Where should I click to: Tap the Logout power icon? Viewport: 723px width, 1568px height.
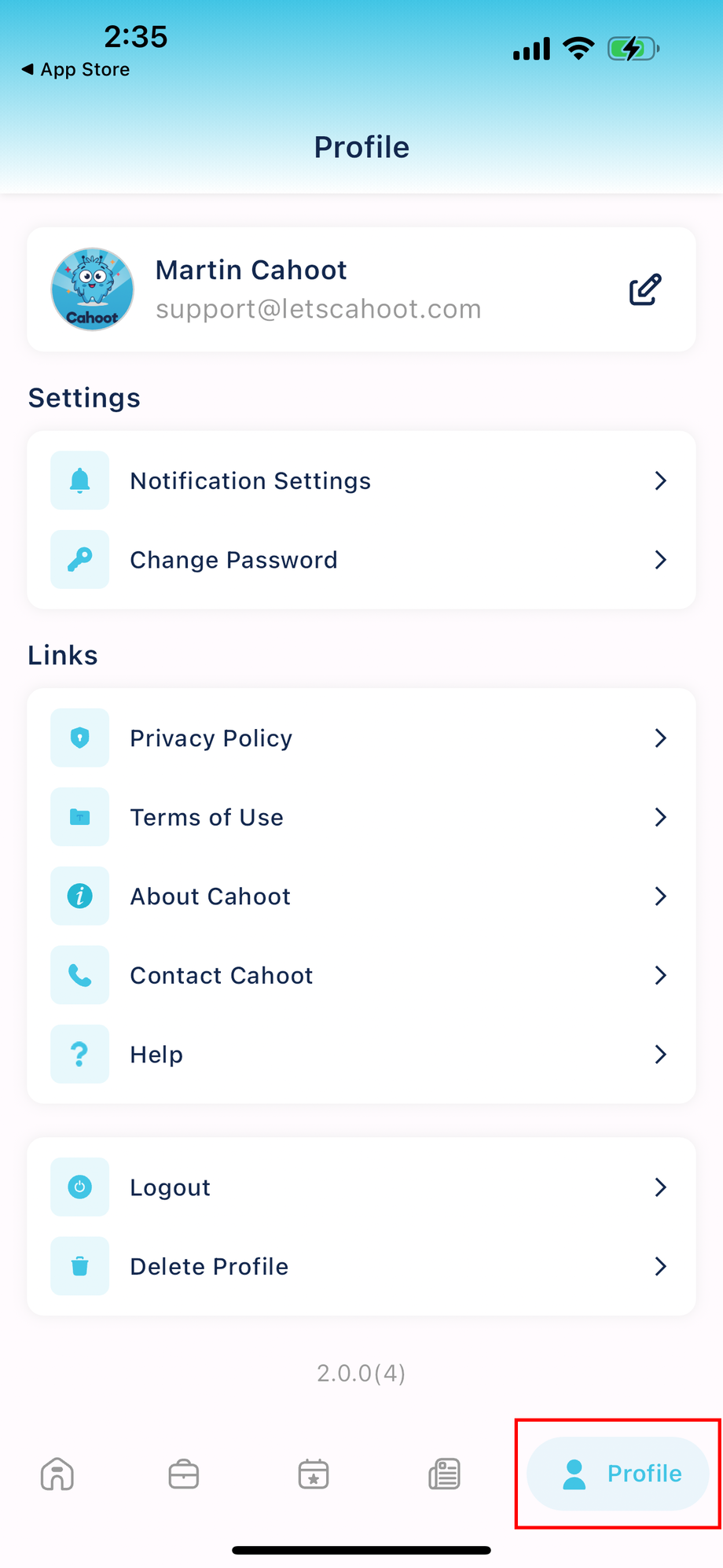click(x=79, y=1187)
